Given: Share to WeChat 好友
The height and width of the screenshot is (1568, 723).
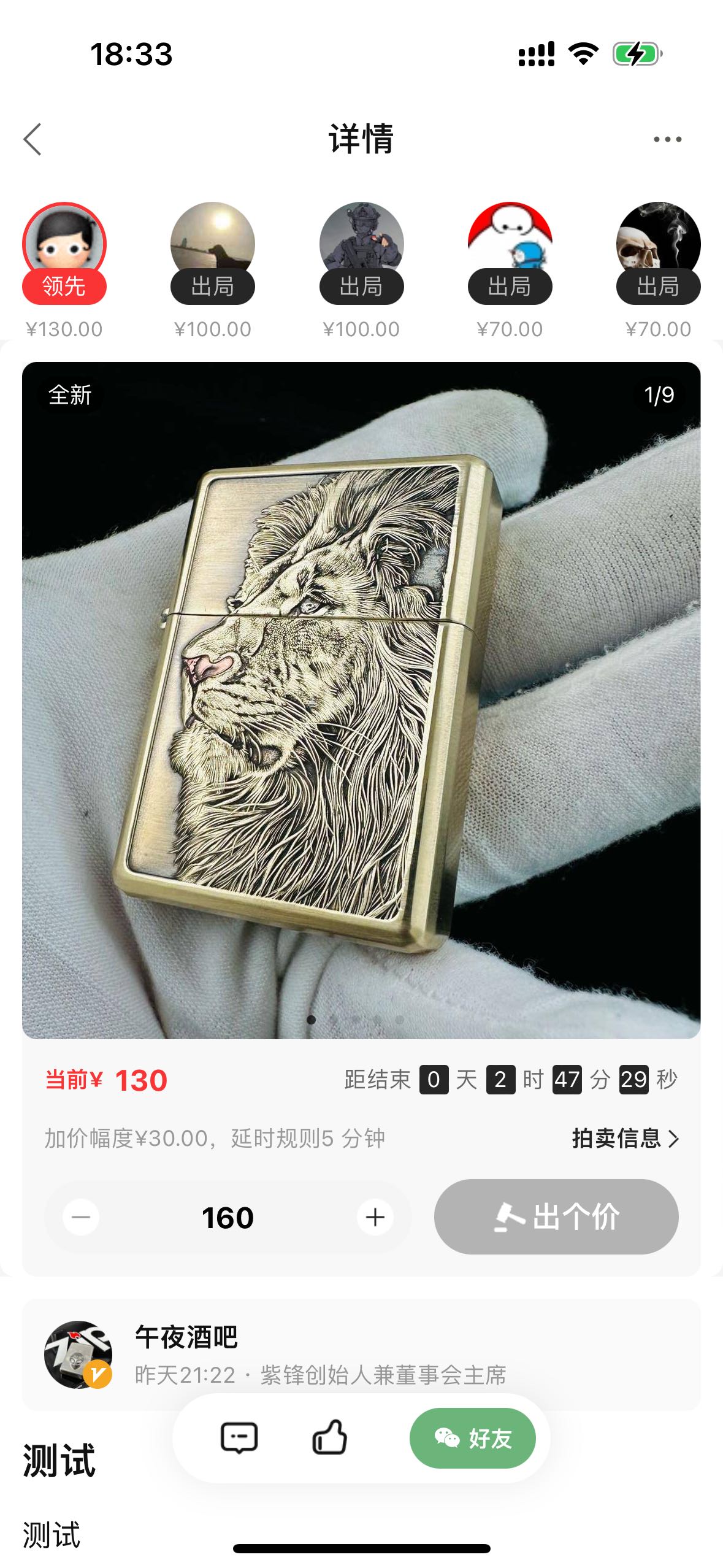Looking at the screenshot, I should (472, 1438).
